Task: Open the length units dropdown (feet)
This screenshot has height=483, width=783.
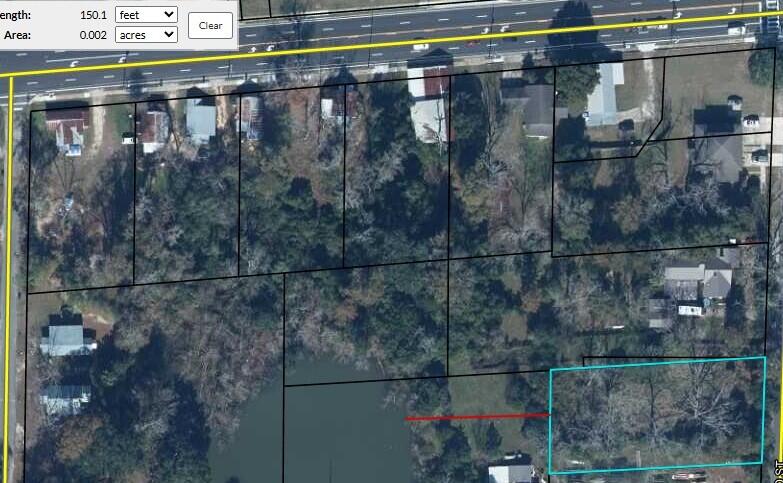Action: [x=146, y=15]
